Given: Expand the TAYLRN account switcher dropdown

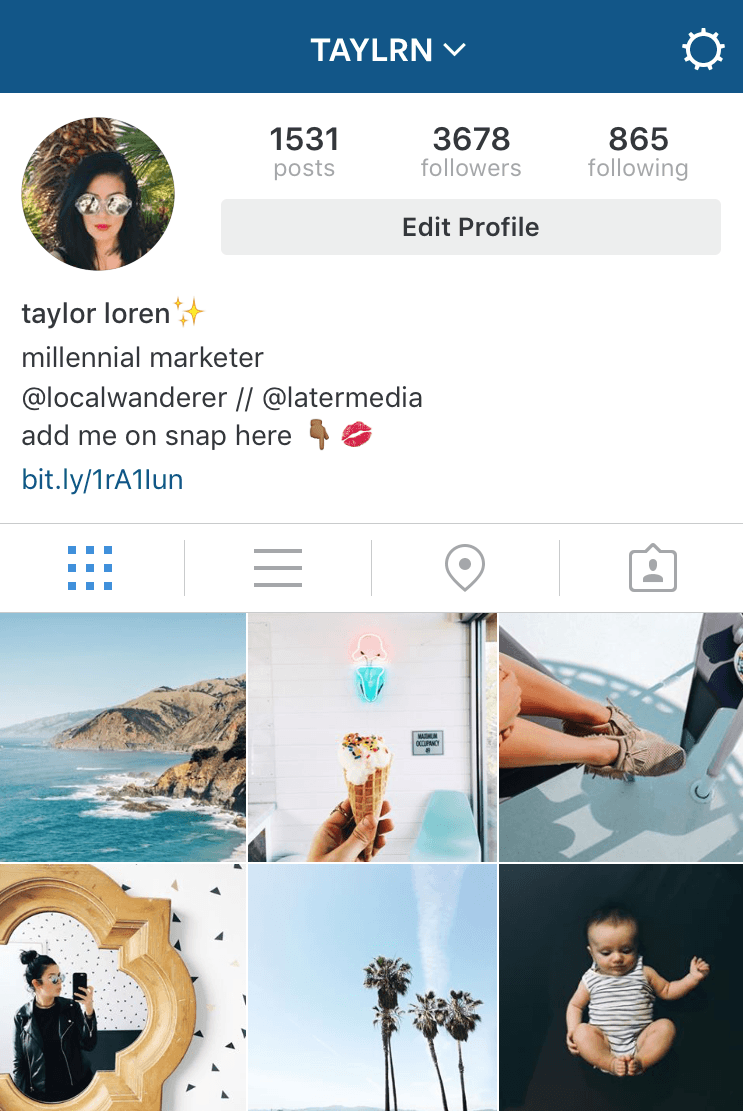Looking at the screenshot, I should pyautogui.click(x=388, y=50).
